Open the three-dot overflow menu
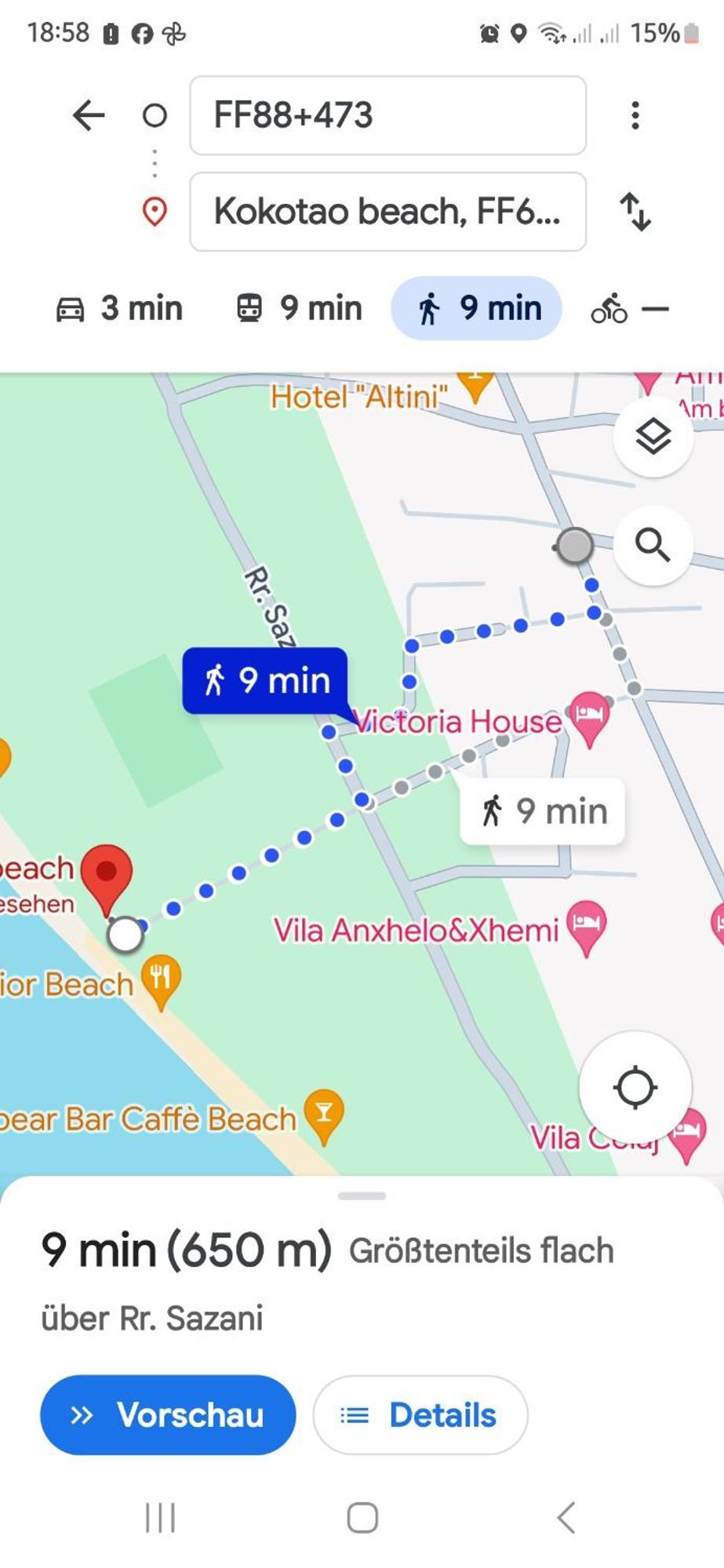The image size is (724, 1568). tap(635, 115)
